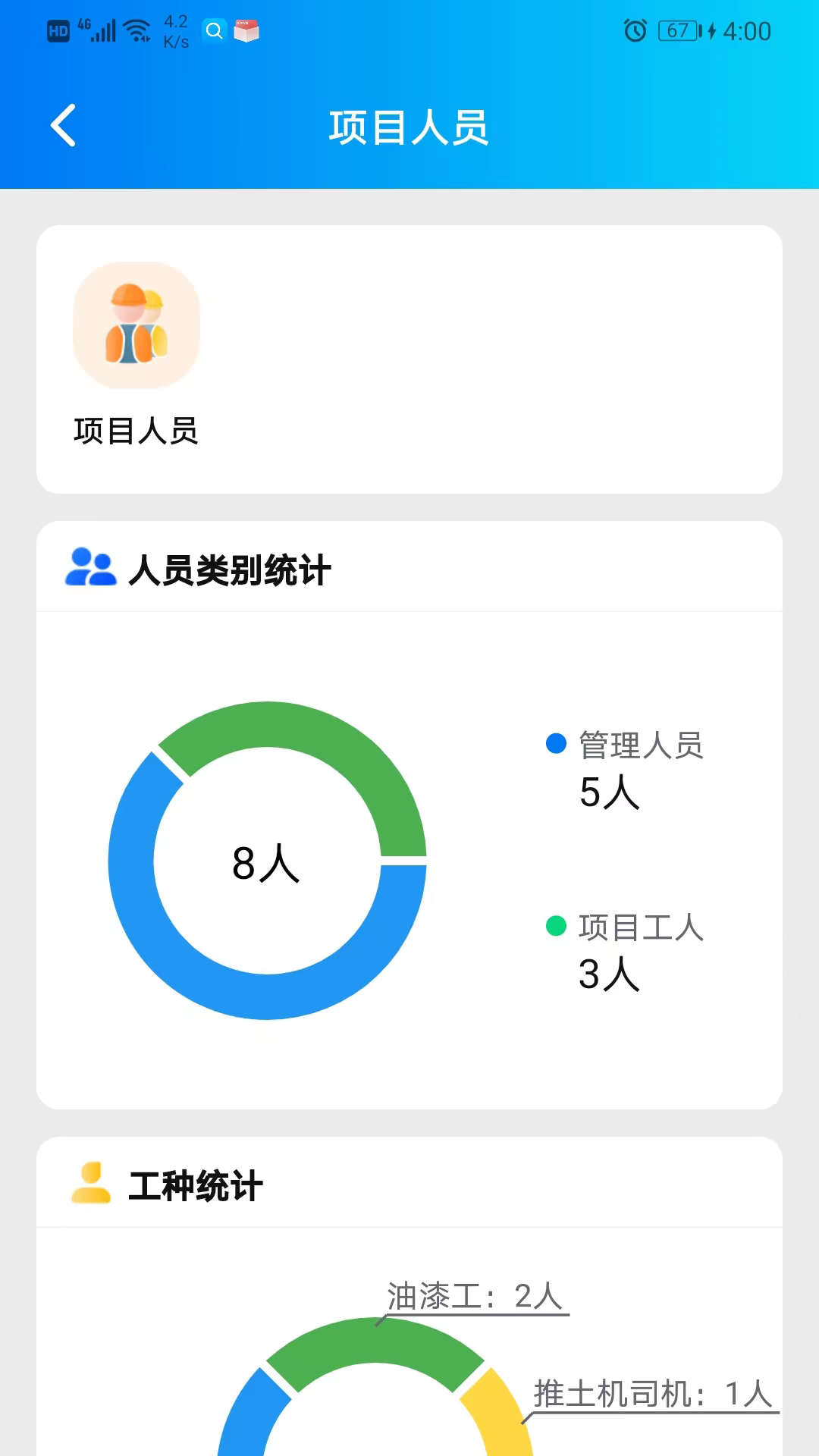
Task: Select the blue 管理人员 legend dot
Action: 555,744
